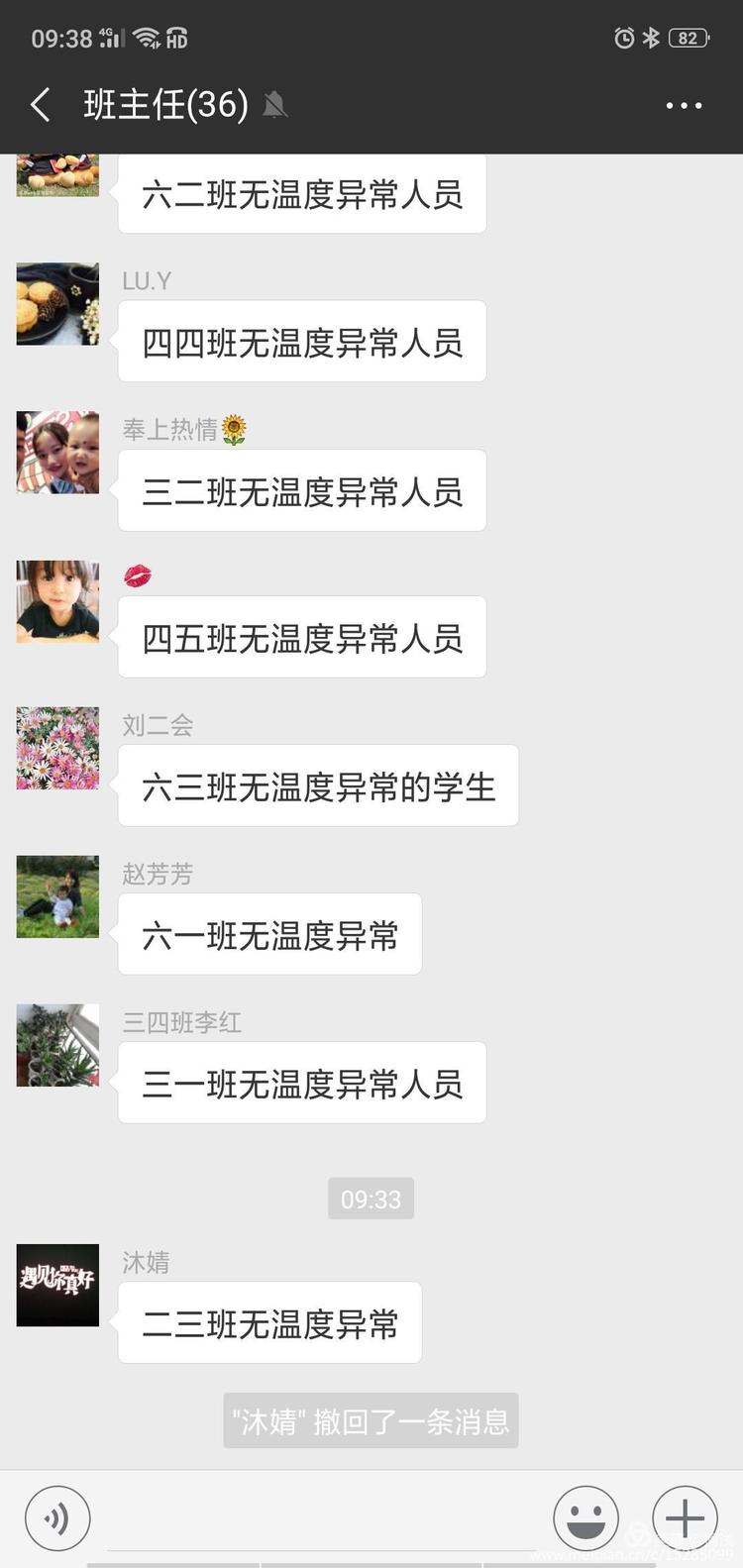Switch to voice message input
This screenshot has height=1568, width=743.
57,1518
